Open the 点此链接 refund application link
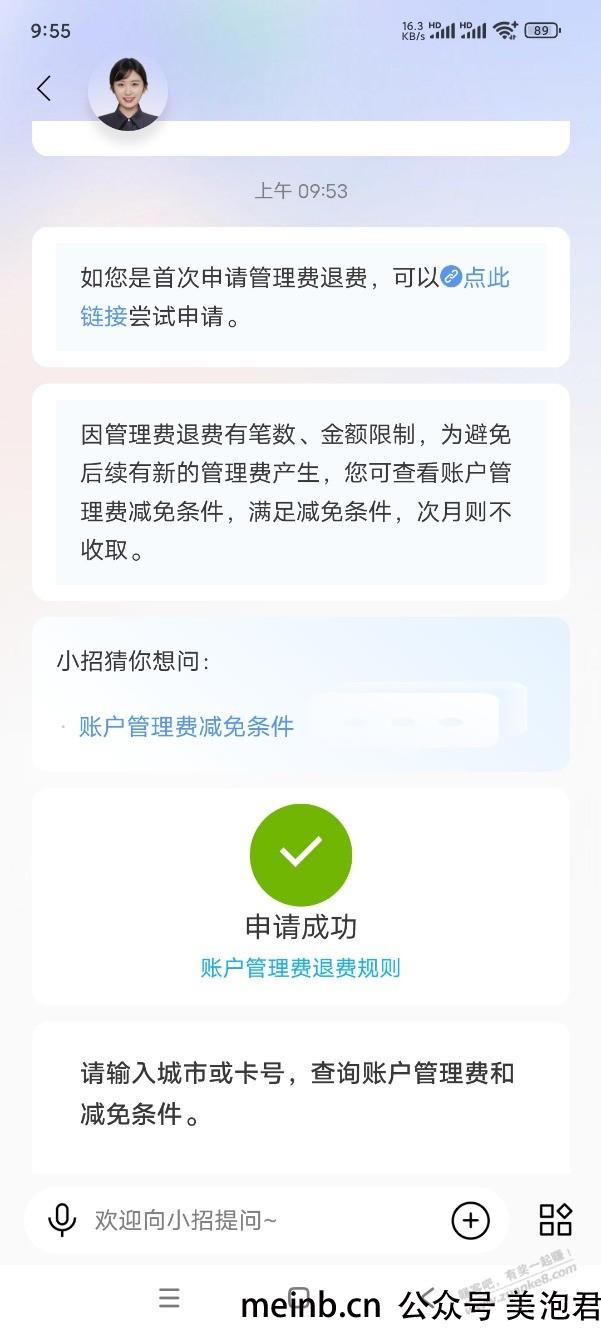This screenshot has width=601, height=1334. [476, 278]
